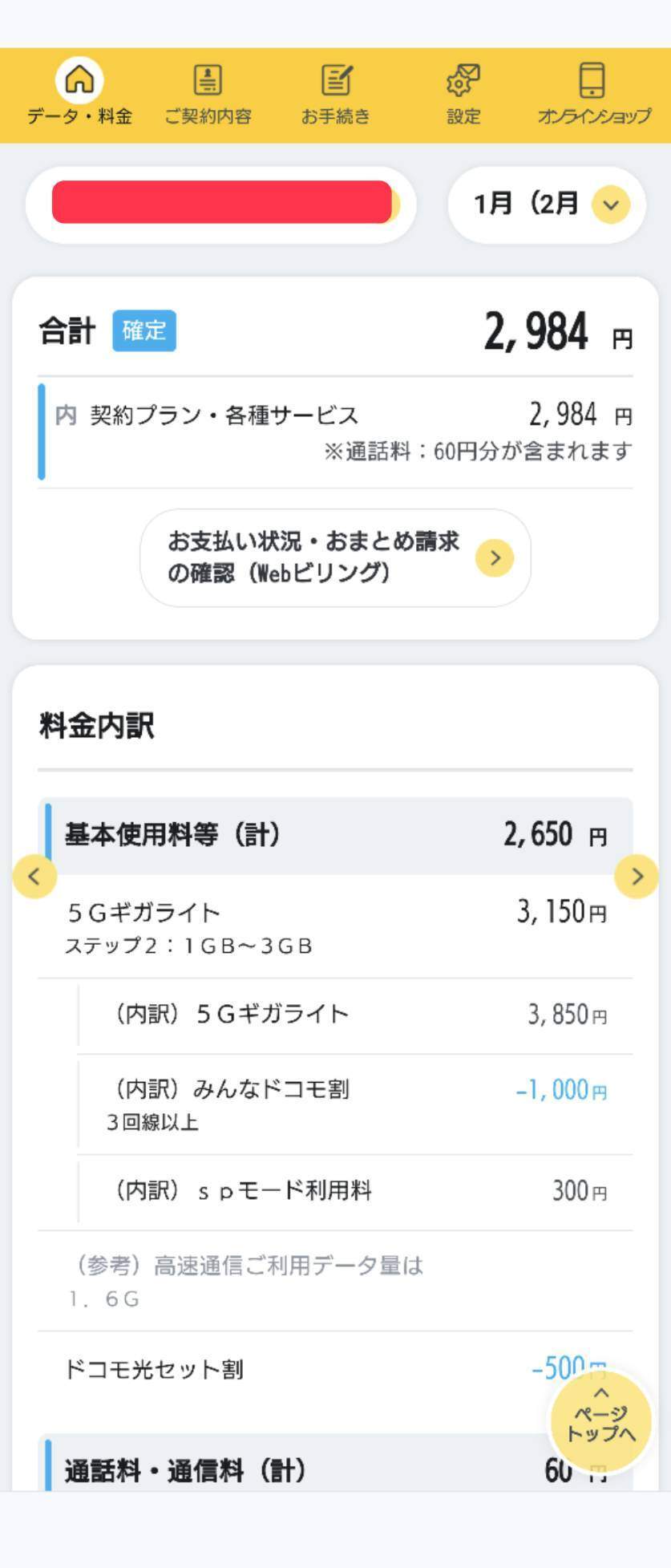Open the オンラインショップ tab

coord(593,95)
